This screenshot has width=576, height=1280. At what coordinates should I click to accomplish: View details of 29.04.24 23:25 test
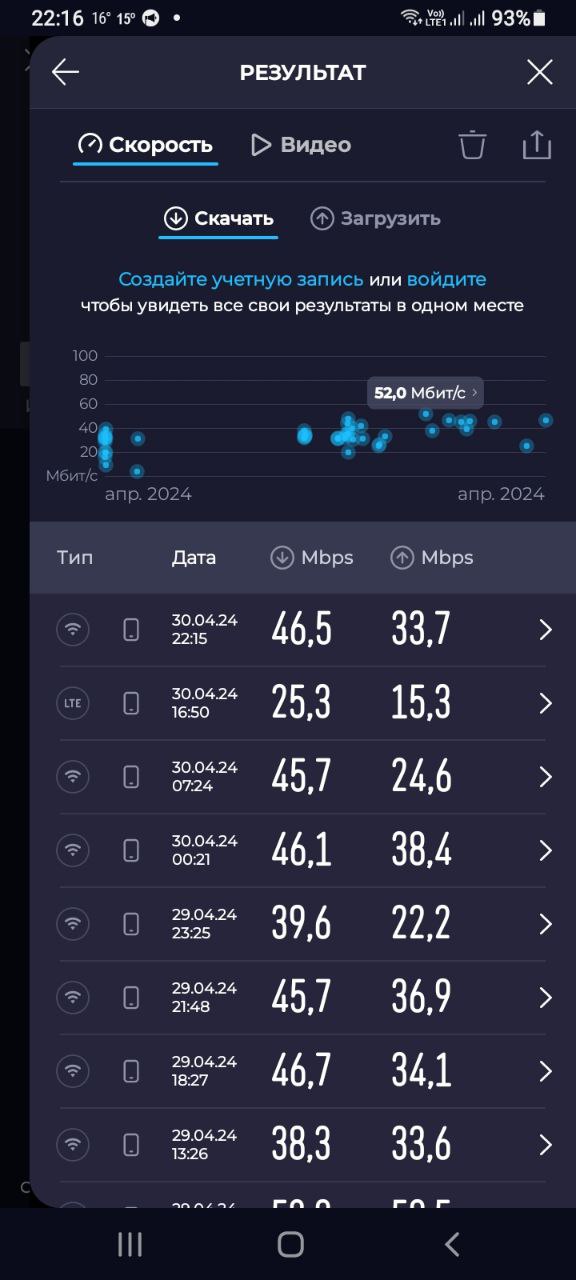tap(302, 924)
